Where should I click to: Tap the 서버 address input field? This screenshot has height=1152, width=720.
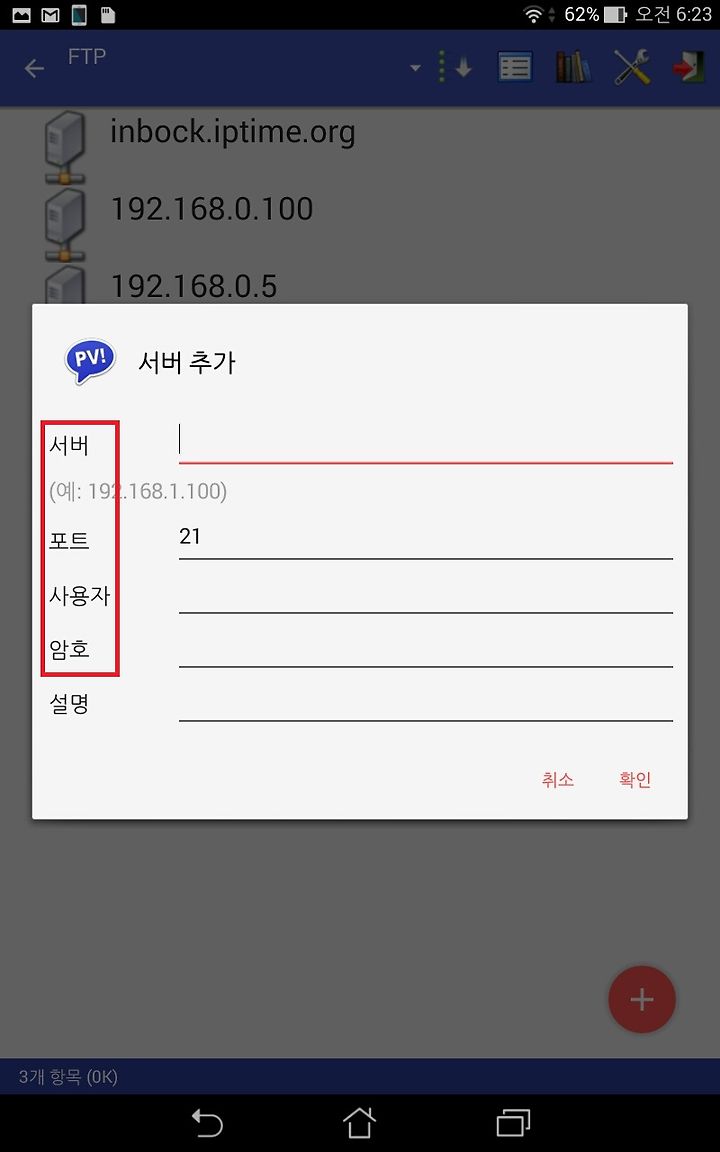click(x=425, y=442)
